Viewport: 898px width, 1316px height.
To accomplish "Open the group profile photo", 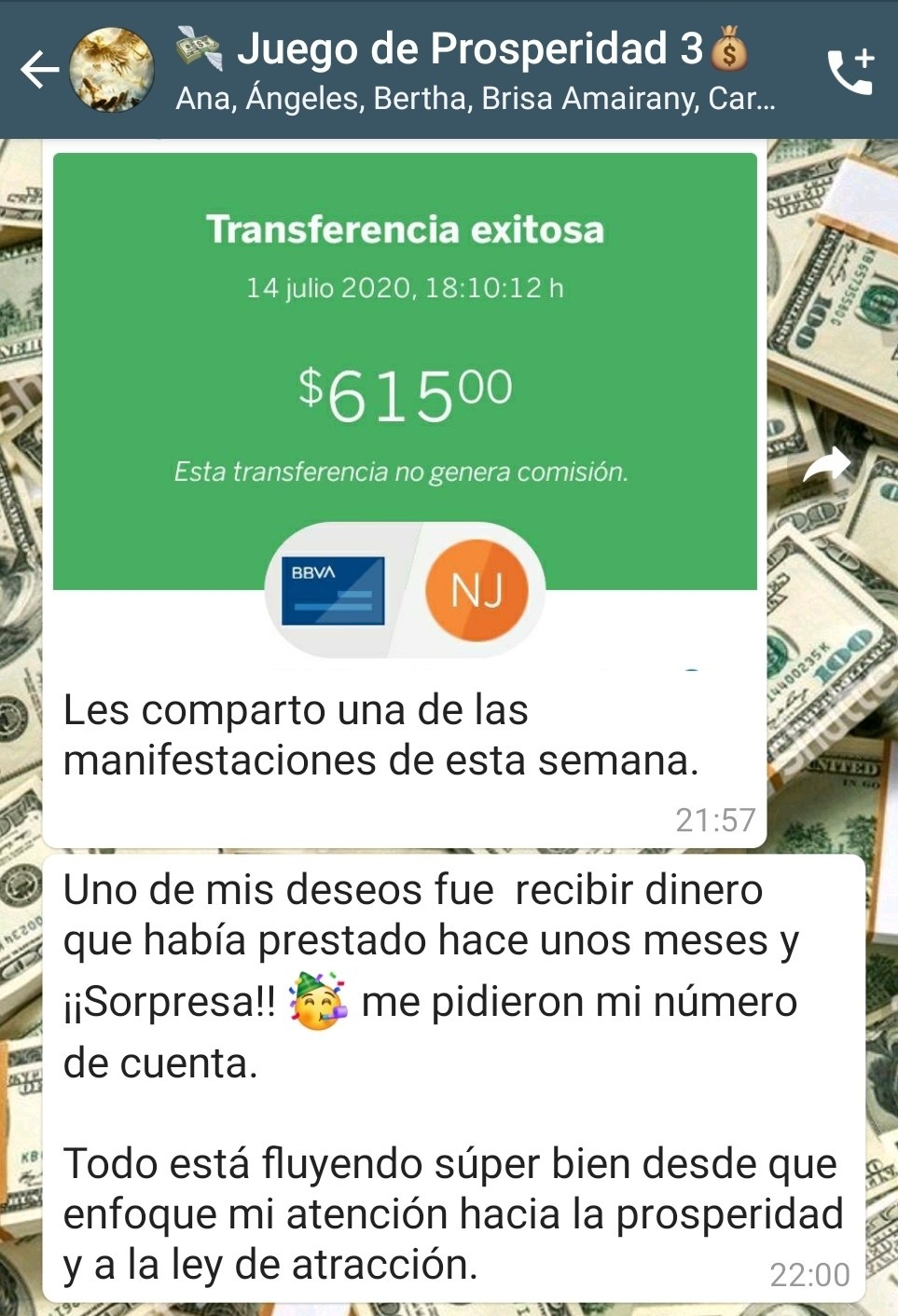I will (x=112, y=70).
